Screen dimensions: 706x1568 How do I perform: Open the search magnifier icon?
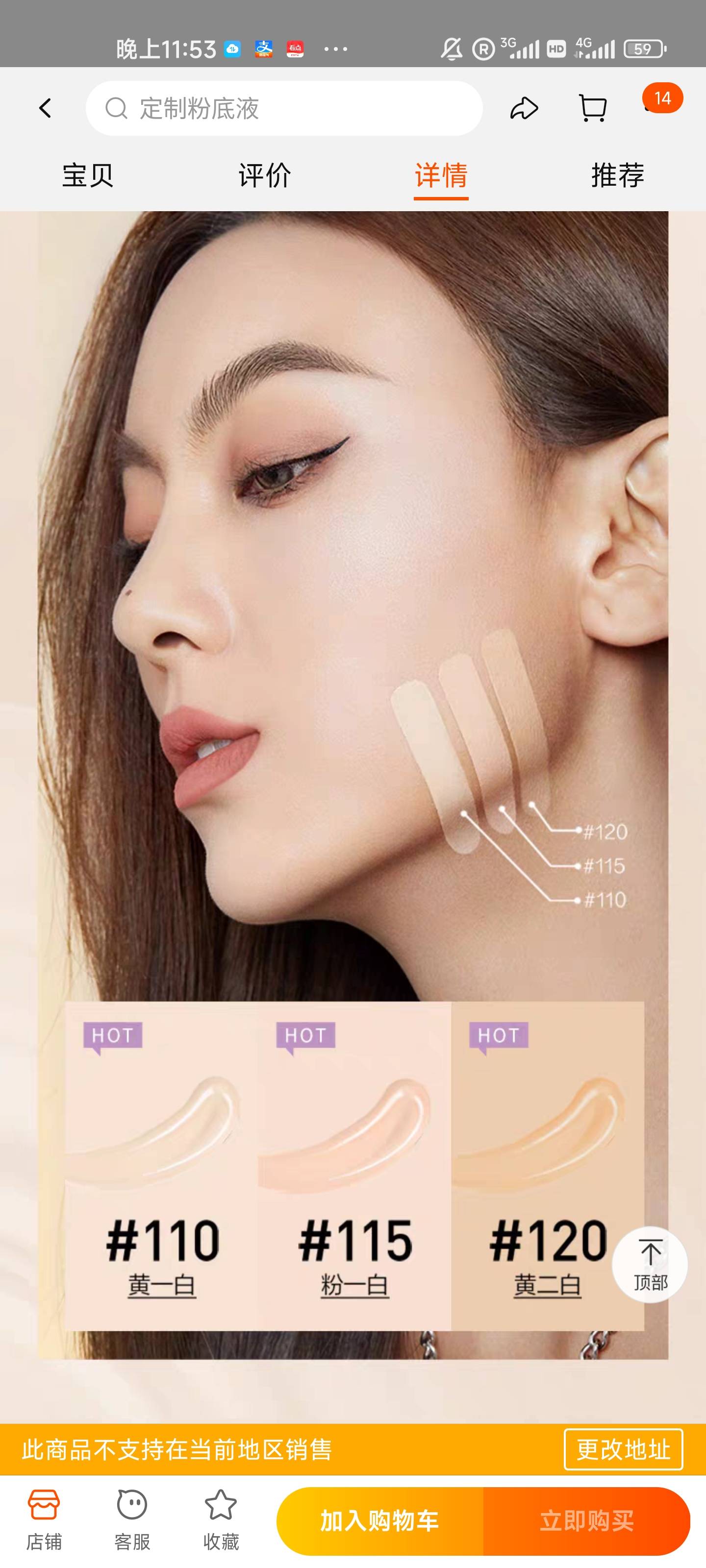(116, 107)
